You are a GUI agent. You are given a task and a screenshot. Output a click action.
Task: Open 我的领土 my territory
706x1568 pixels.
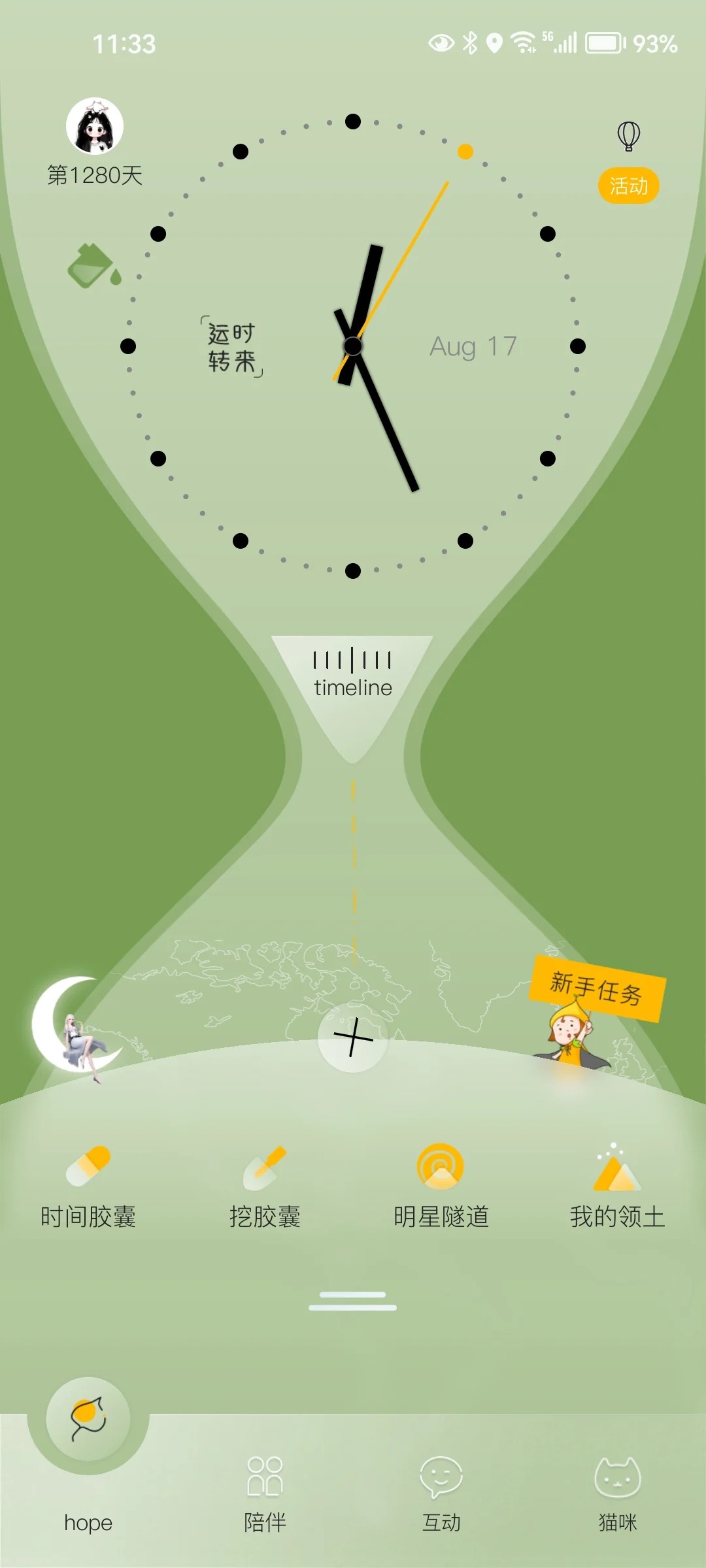[x=617, y=1186]
